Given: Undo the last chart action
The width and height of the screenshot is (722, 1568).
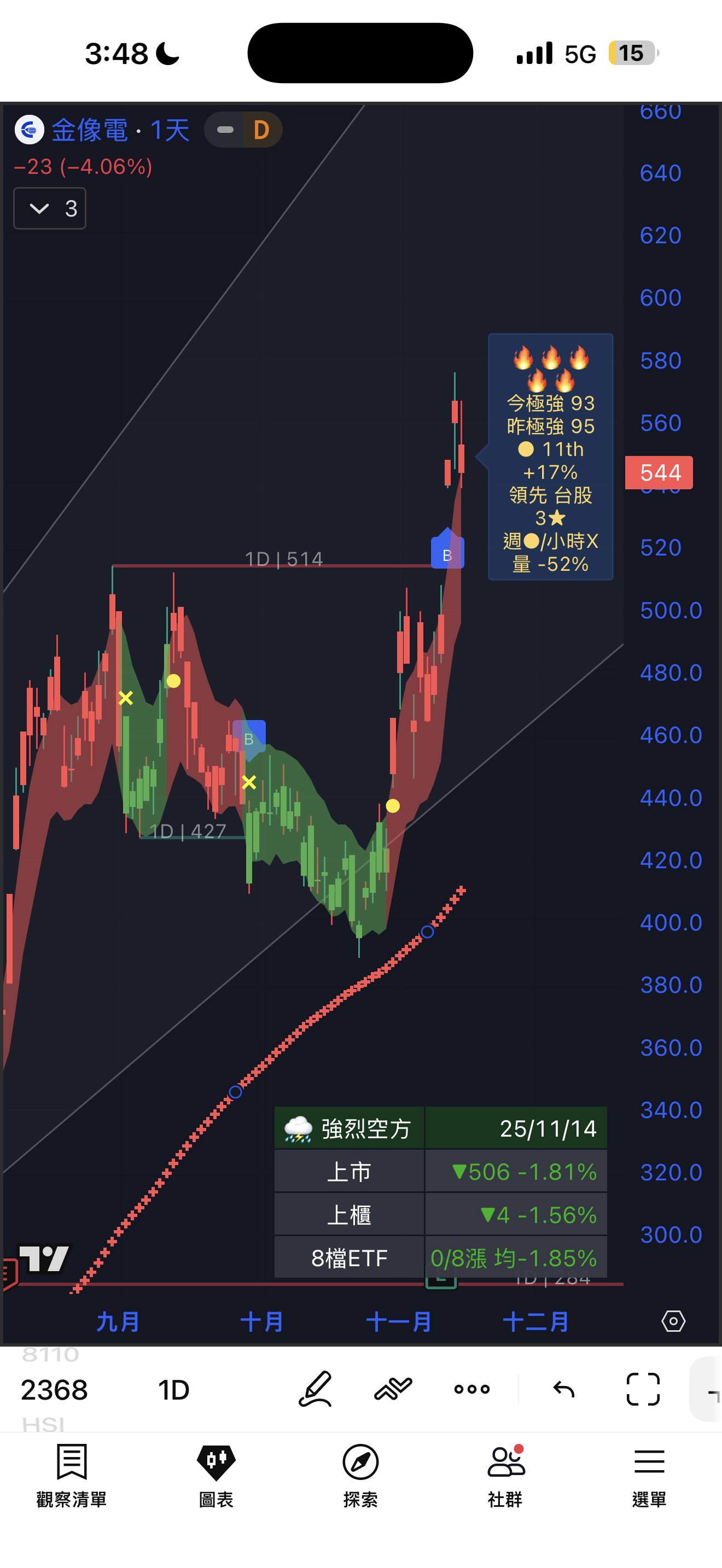Looking at the screenshot, I should [564, 1389].
